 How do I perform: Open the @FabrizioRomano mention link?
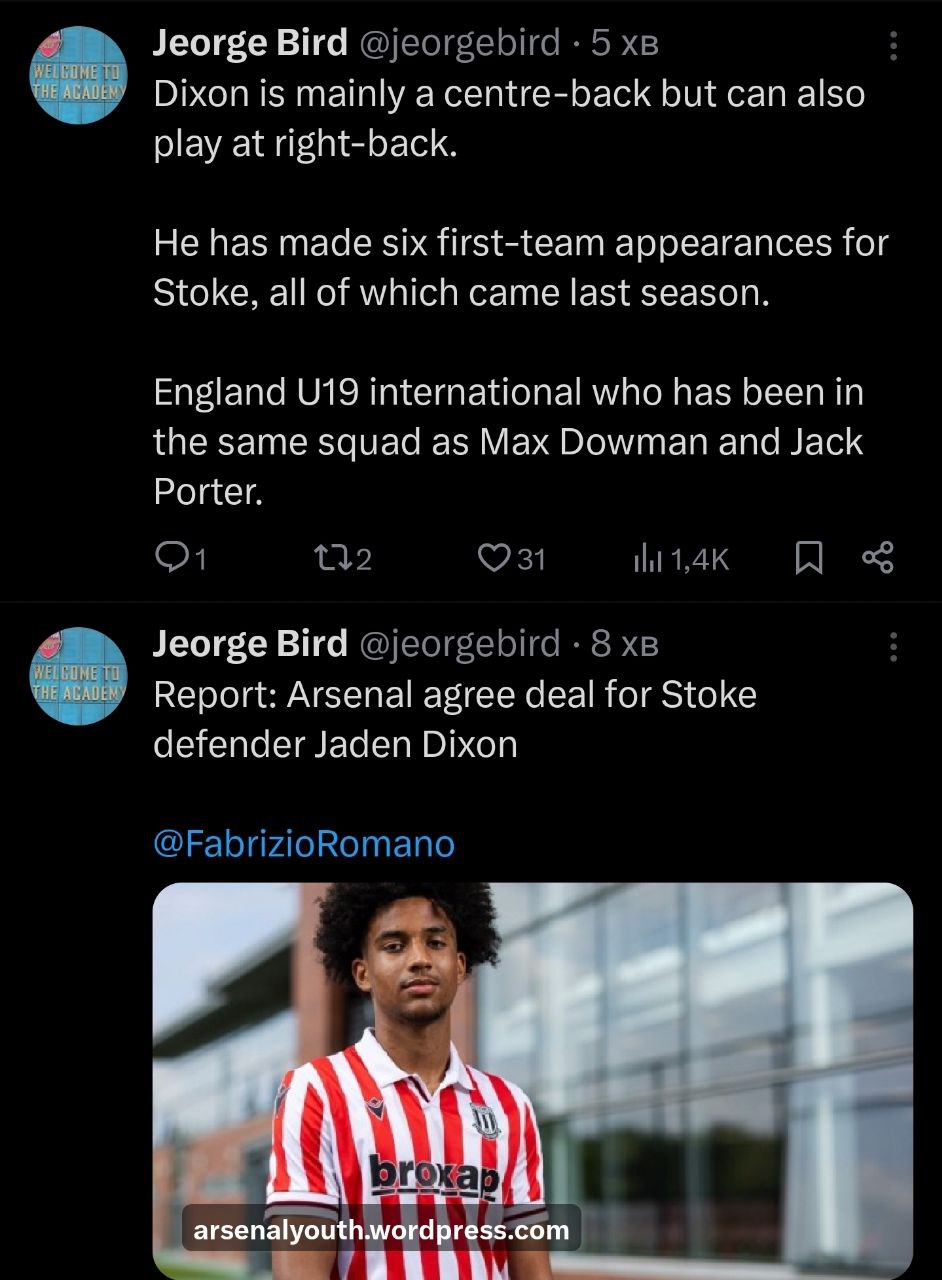(x=304, y=844)
